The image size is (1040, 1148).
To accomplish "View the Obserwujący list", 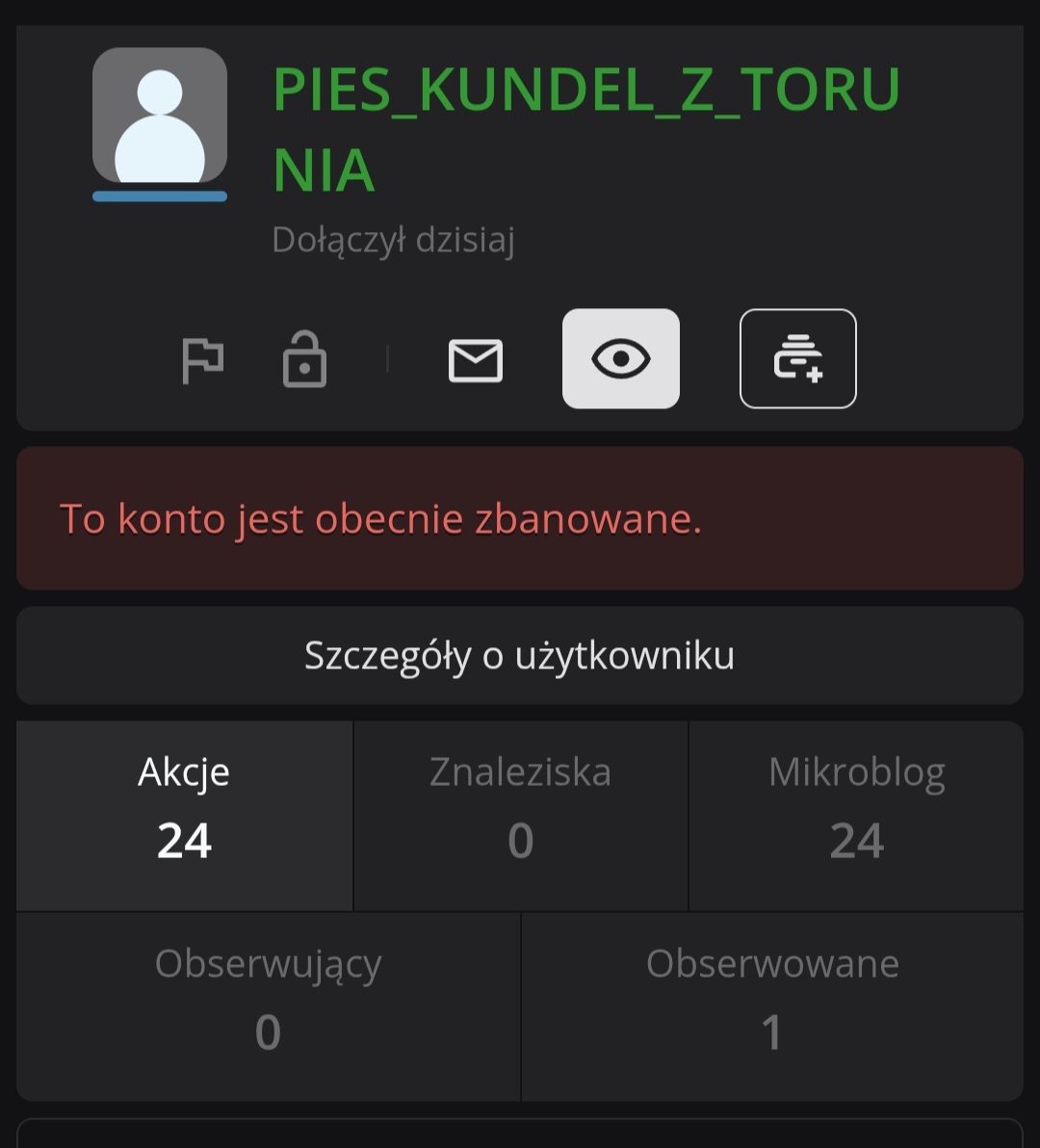I will (x=269, y=1005).
